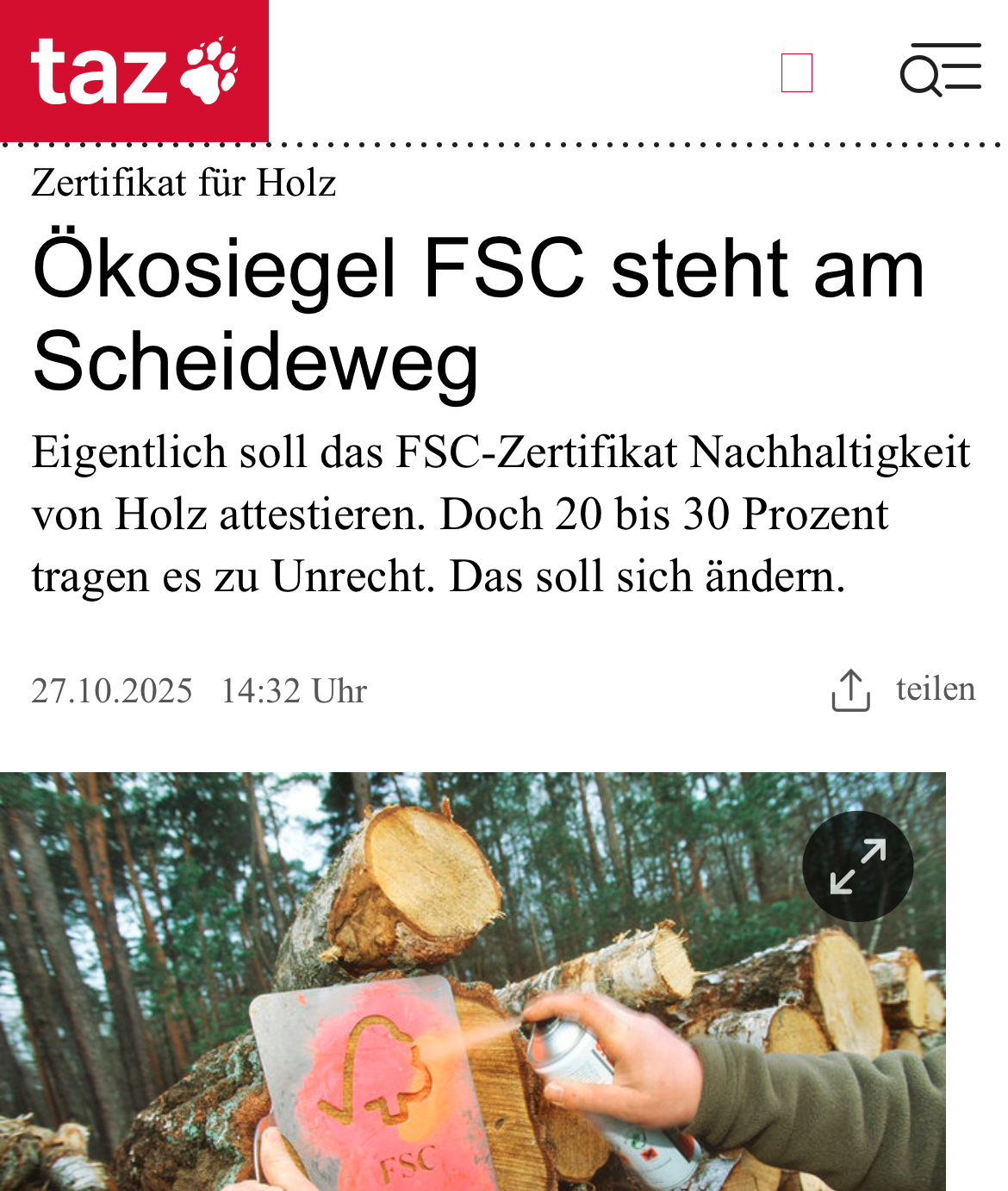Share this article via teilen
The height and width of the screenshot is (1191, 1008).
tap(903, 690)
